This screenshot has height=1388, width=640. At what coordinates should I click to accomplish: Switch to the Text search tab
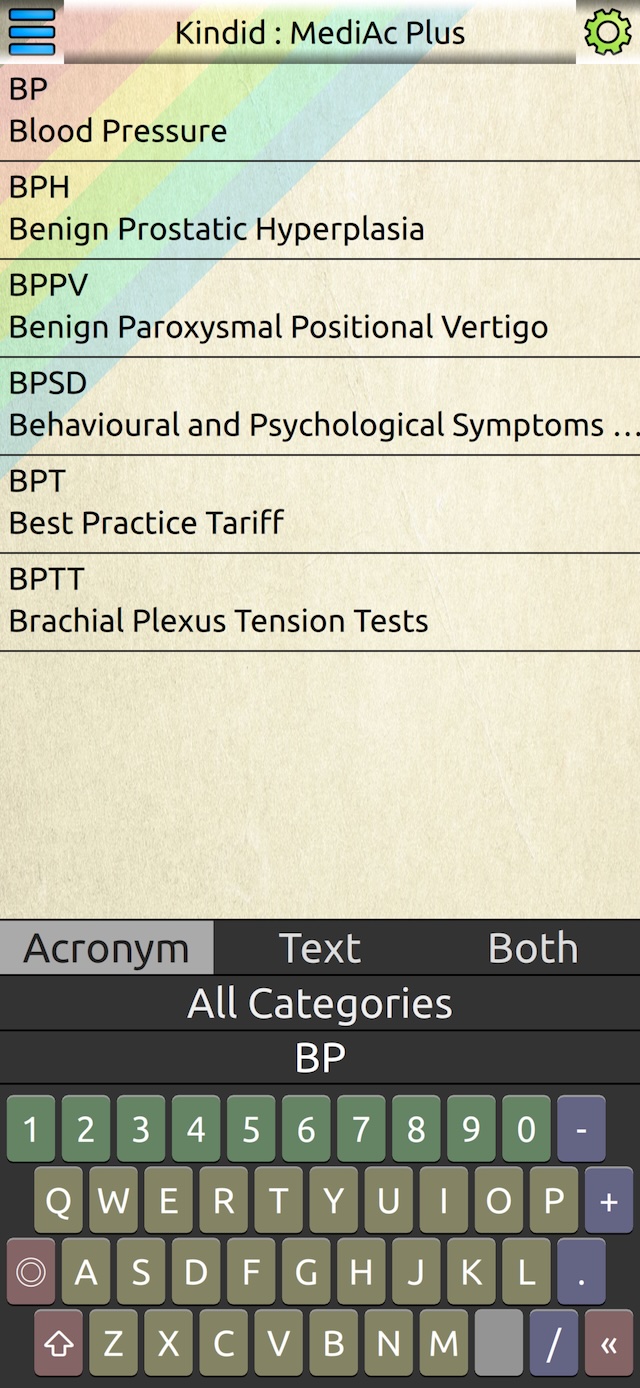click(320, 948)
